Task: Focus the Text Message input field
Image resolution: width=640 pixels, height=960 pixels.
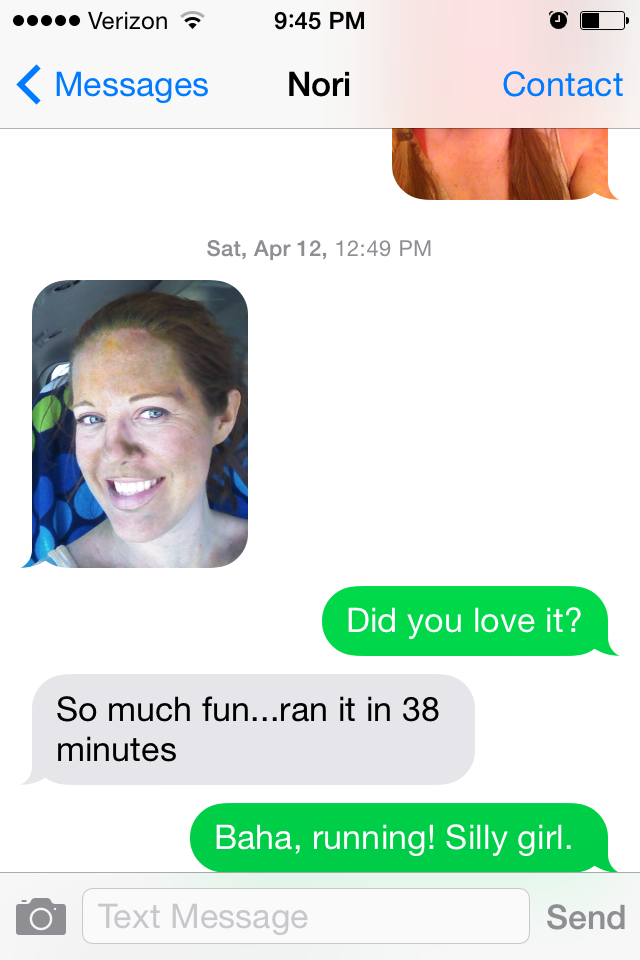Action: pyautogui.click(x=305, y=916)
